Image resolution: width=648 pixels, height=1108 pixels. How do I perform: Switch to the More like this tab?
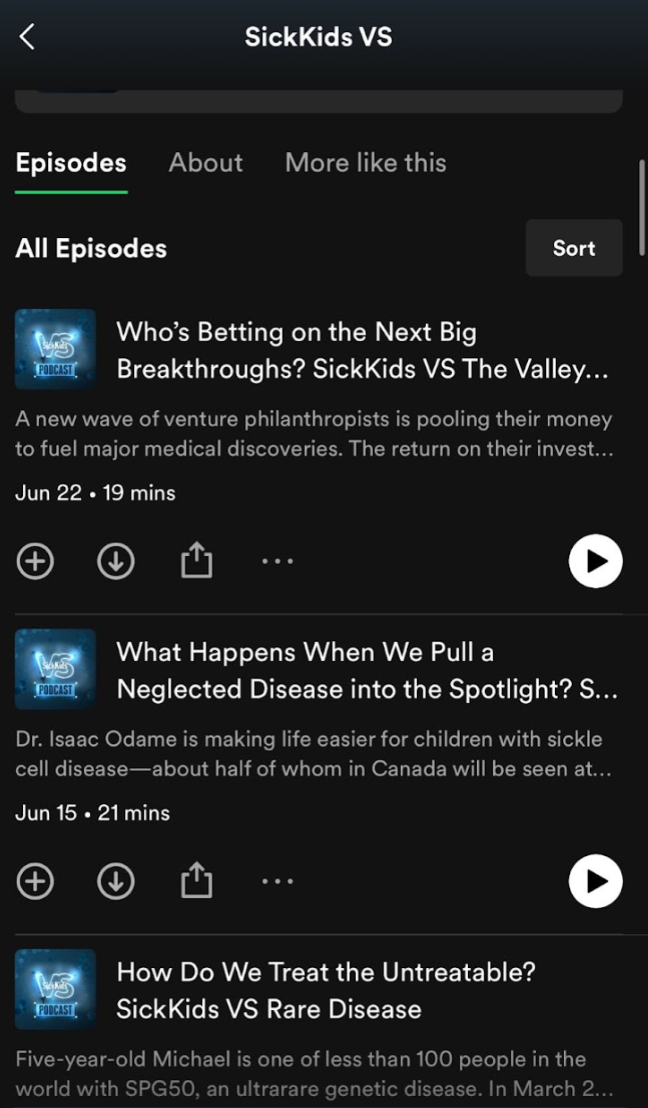point(365,163)
